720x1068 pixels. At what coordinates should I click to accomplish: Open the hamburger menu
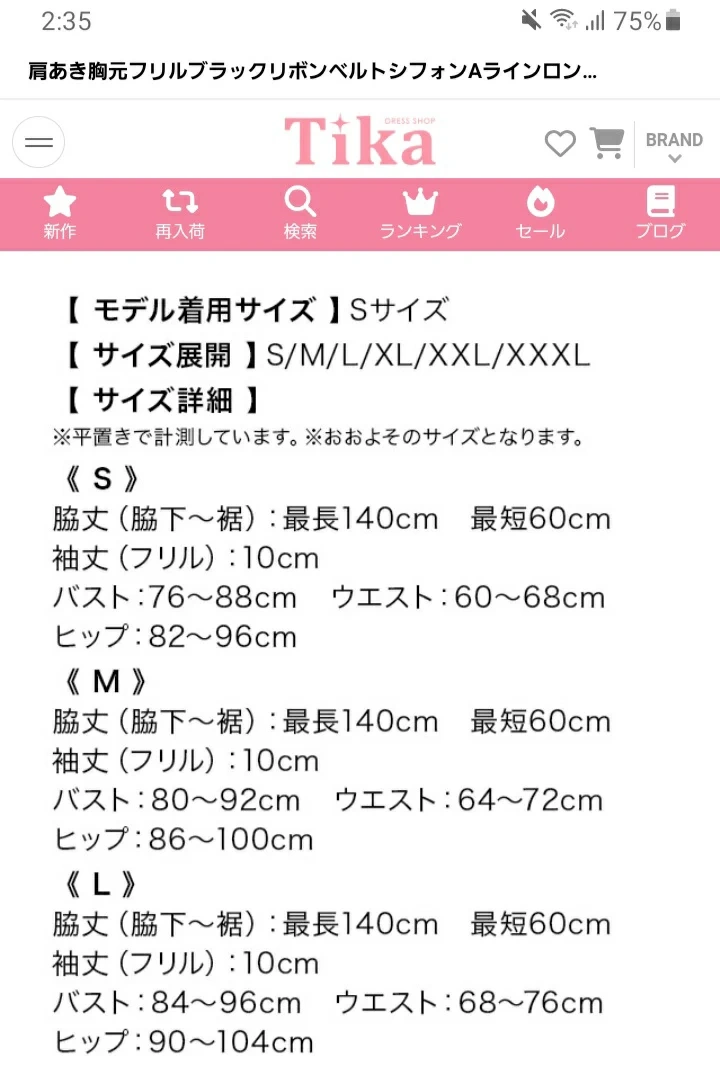point(38,143)
